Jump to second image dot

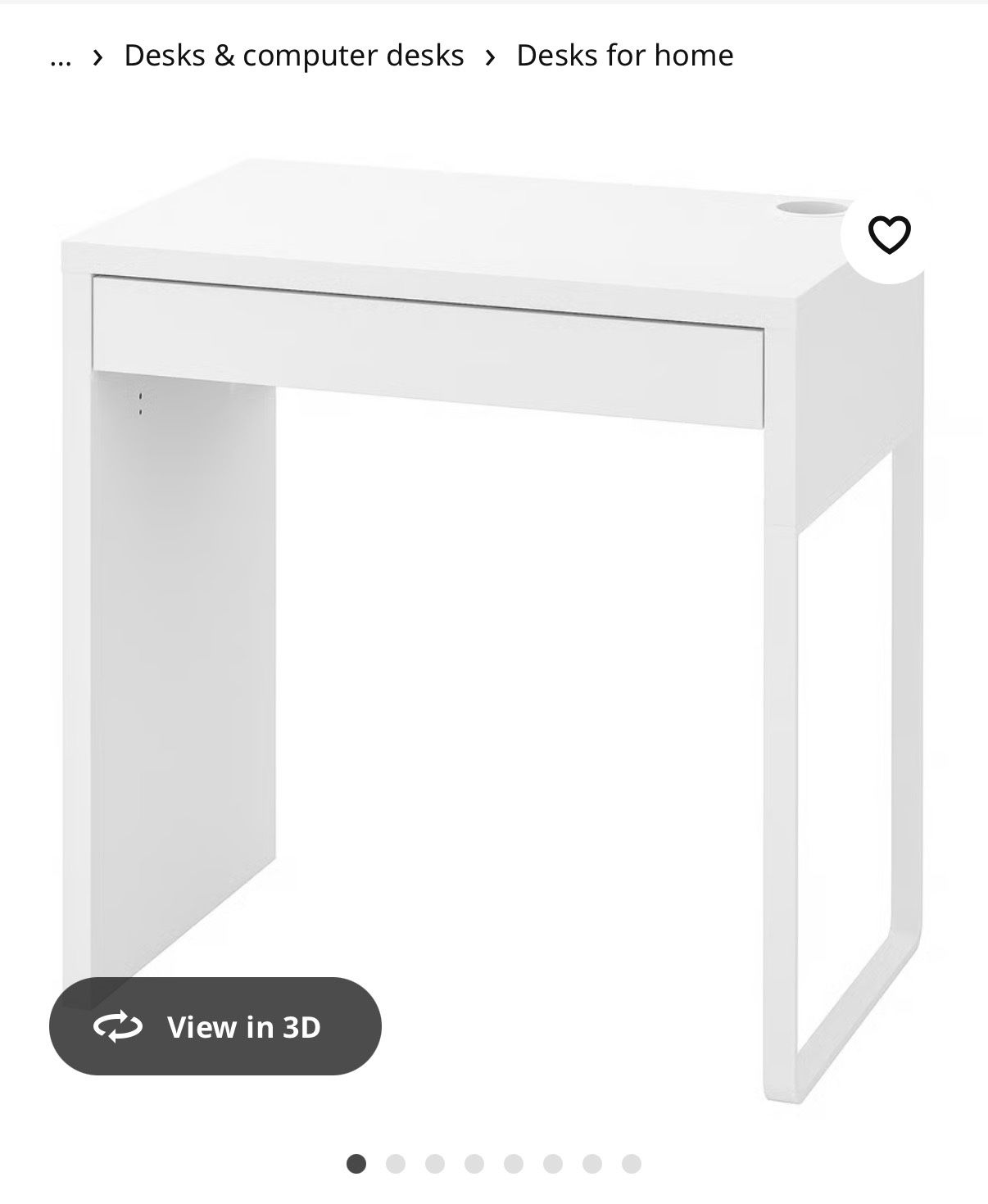pos(396,1164)
